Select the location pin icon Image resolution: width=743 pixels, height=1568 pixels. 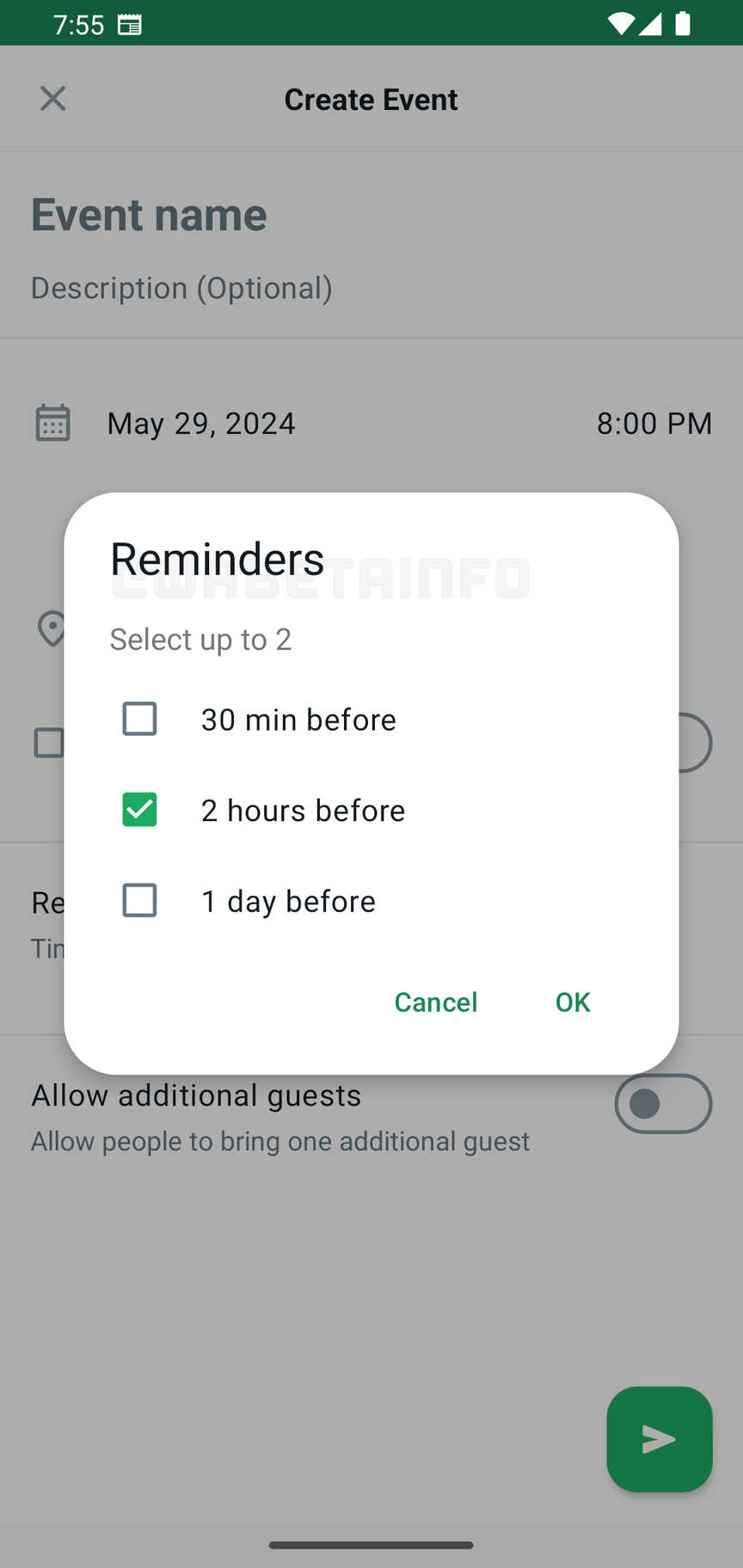[x=52, y=628]
